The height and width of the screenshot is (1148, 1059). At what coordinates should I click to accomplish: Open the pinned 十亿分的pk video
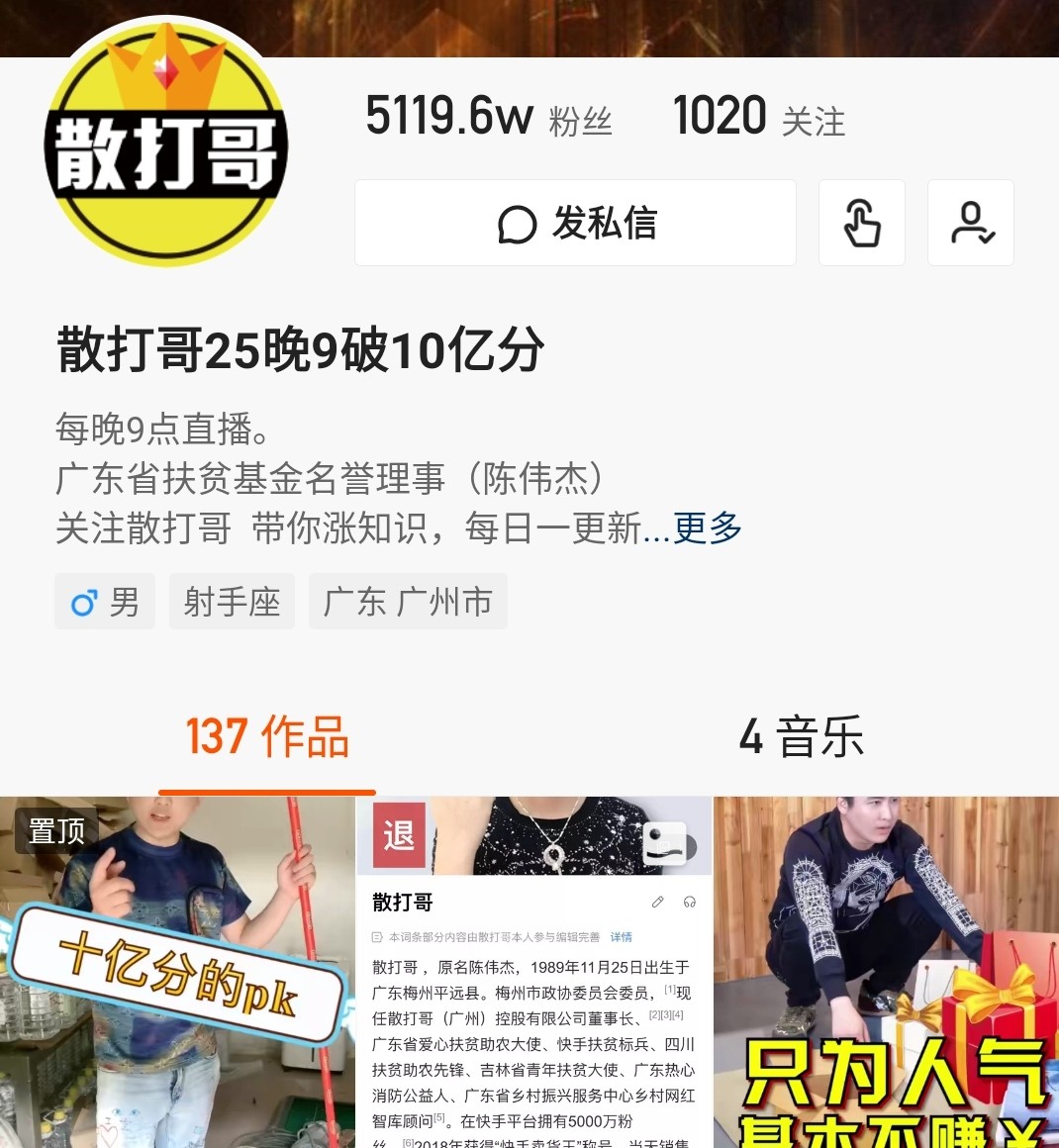177,972
